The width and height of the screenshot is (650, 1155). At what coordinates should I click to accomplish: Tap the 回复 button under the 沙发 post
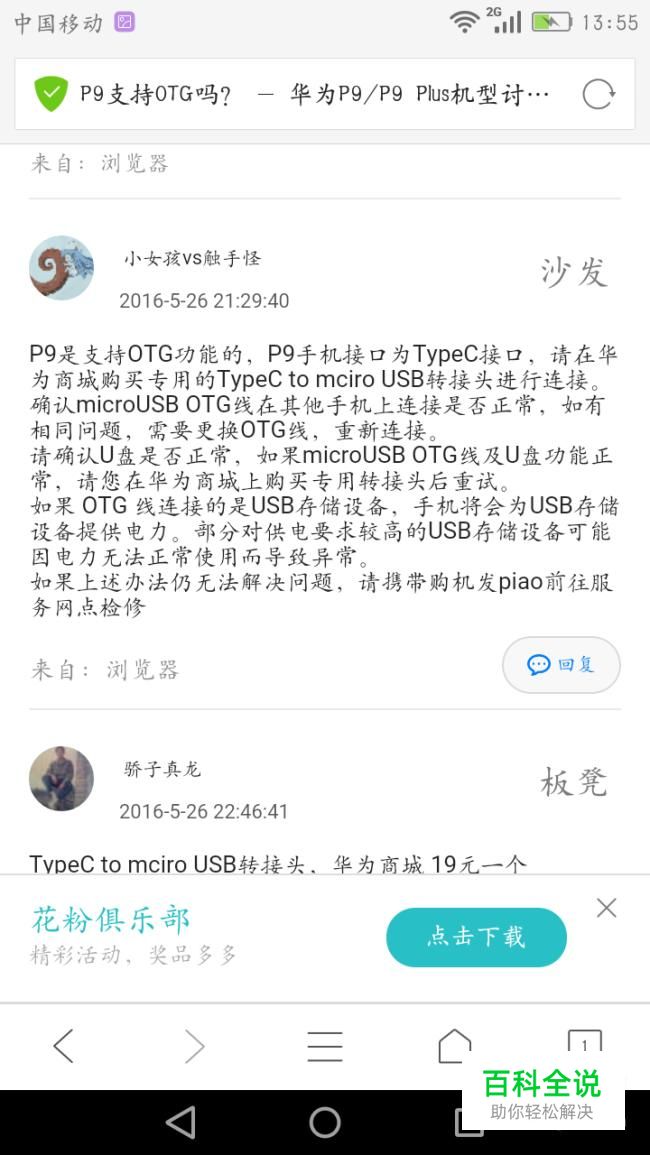point(561,664)
